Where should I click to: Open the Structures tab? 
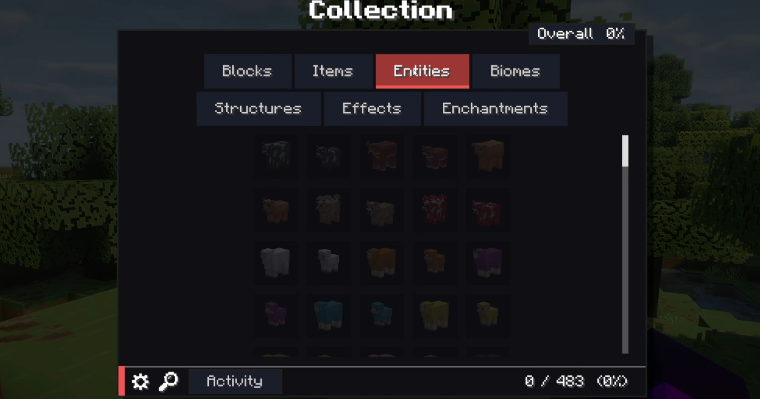click(x=258, y=109)
